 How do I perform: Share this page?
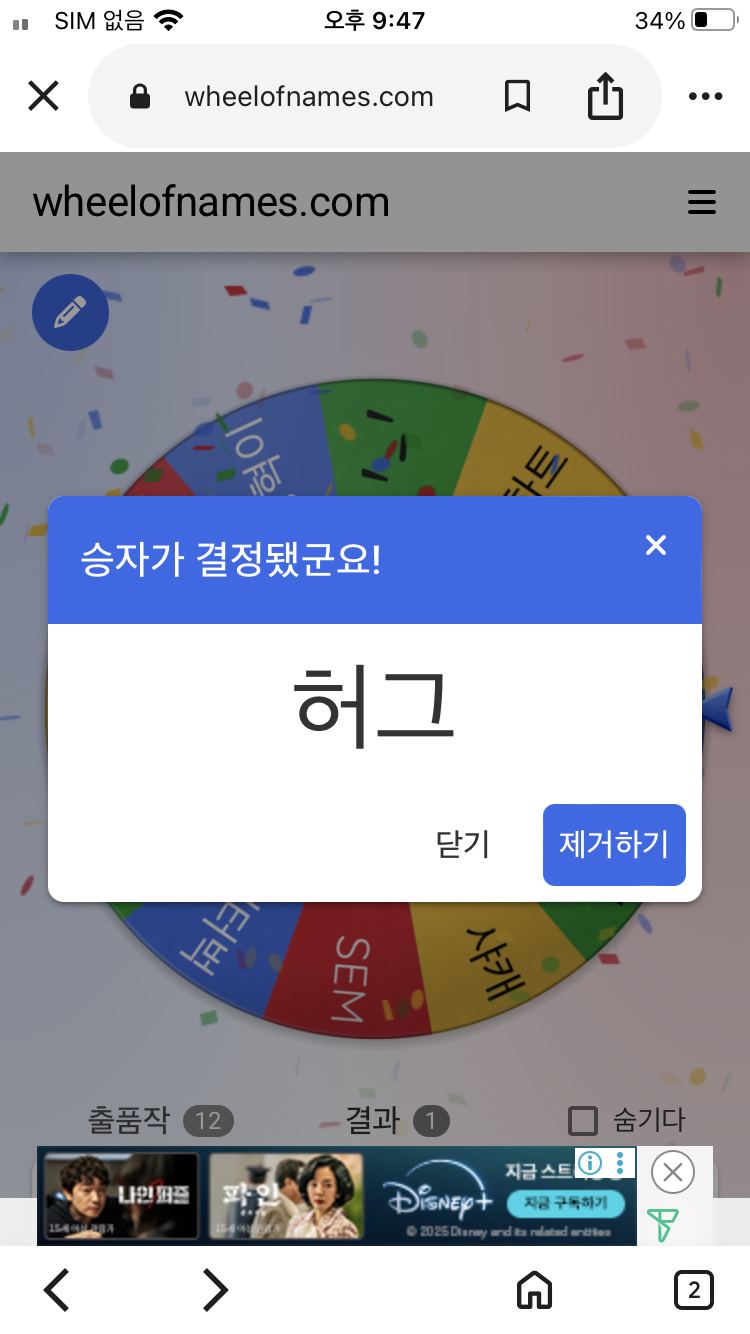pos(605,97)
